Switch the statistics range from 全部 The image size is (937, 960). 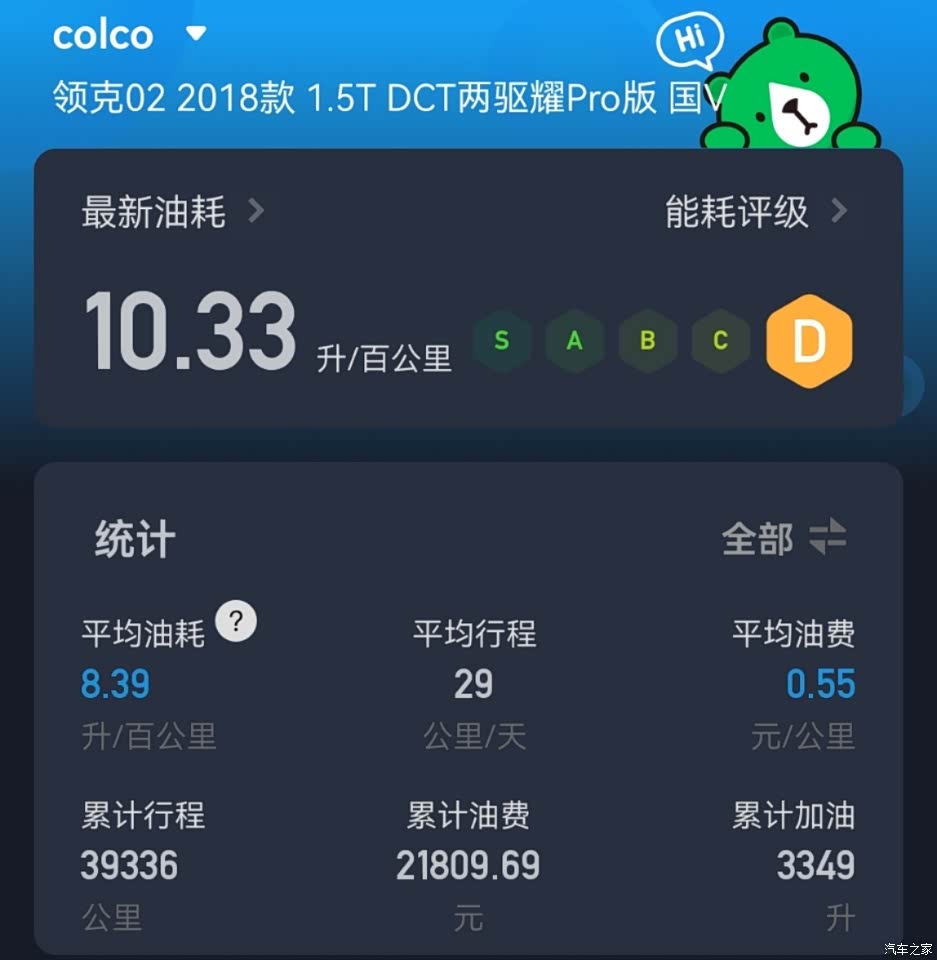(x=784, y=538)
